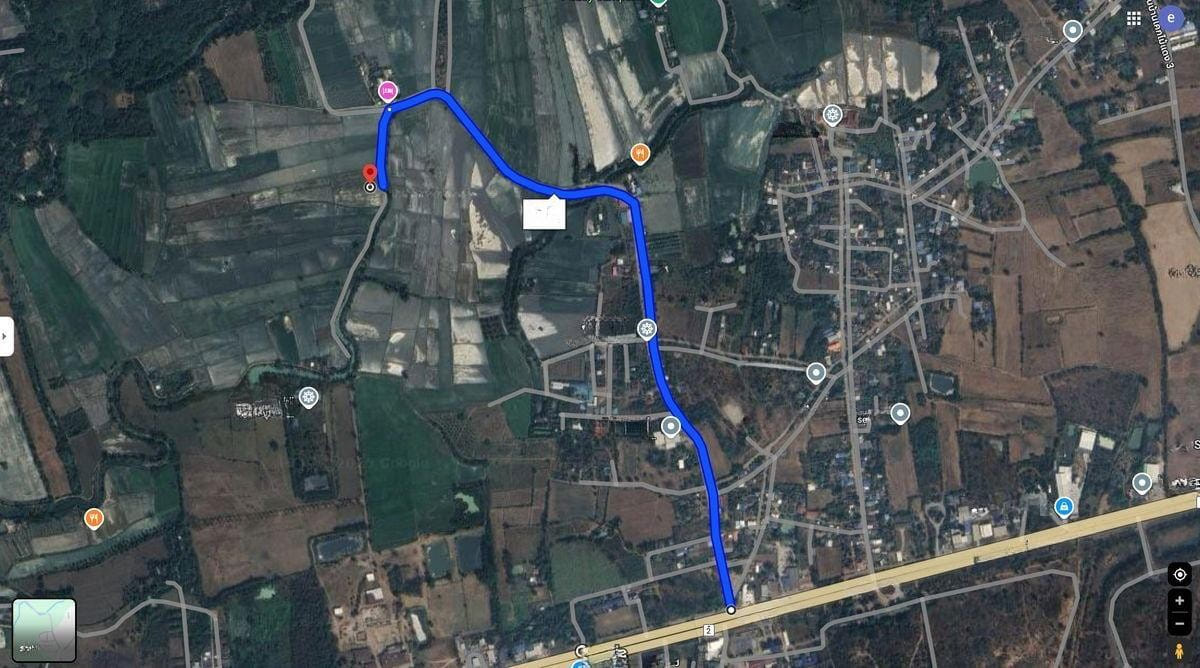Zoom in on the map
This screenshot has width=1200, height=668.
[x=1179, y=601]
